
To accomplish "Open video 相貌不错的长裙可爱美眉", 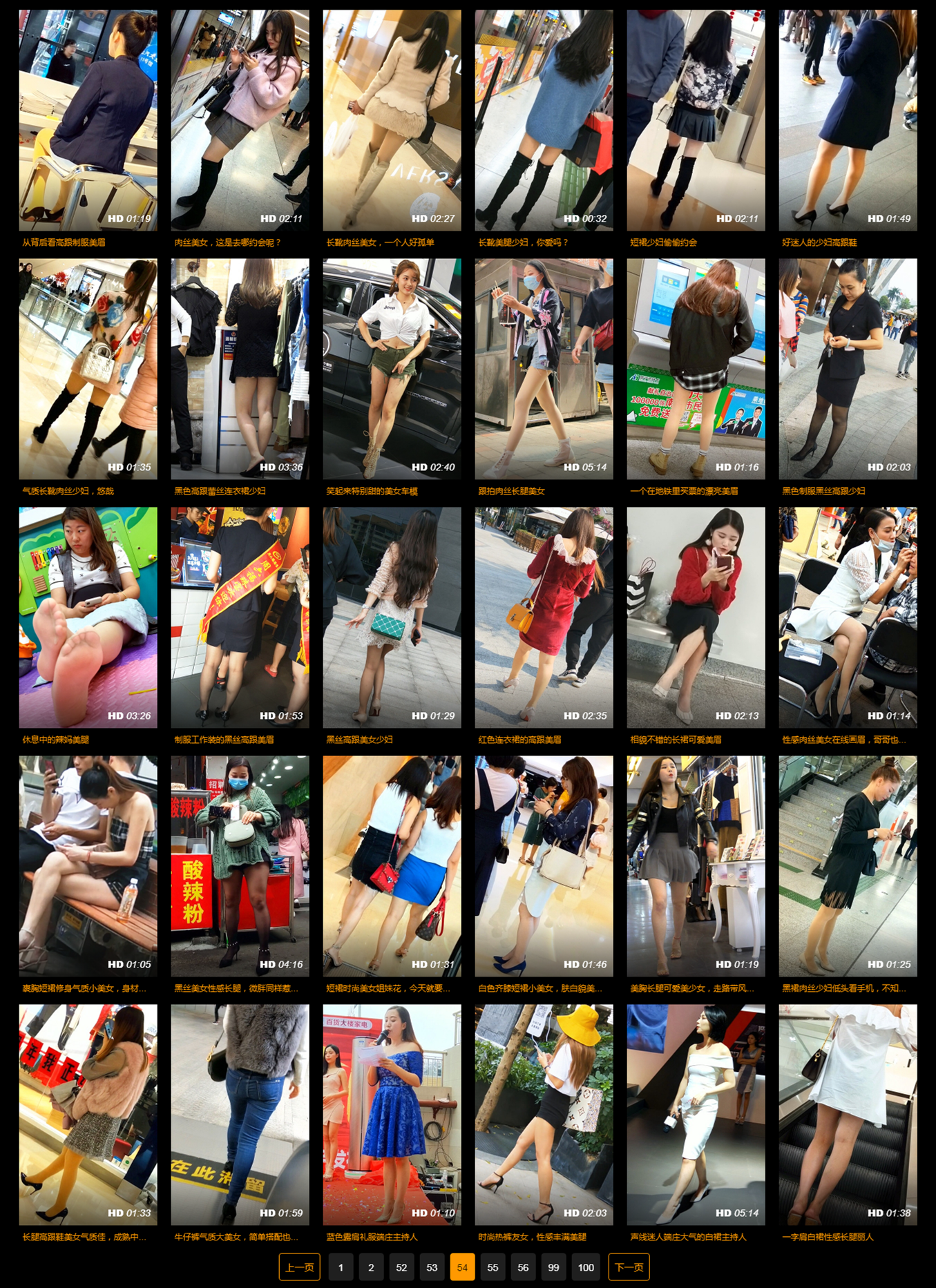I will click(696, 617).
